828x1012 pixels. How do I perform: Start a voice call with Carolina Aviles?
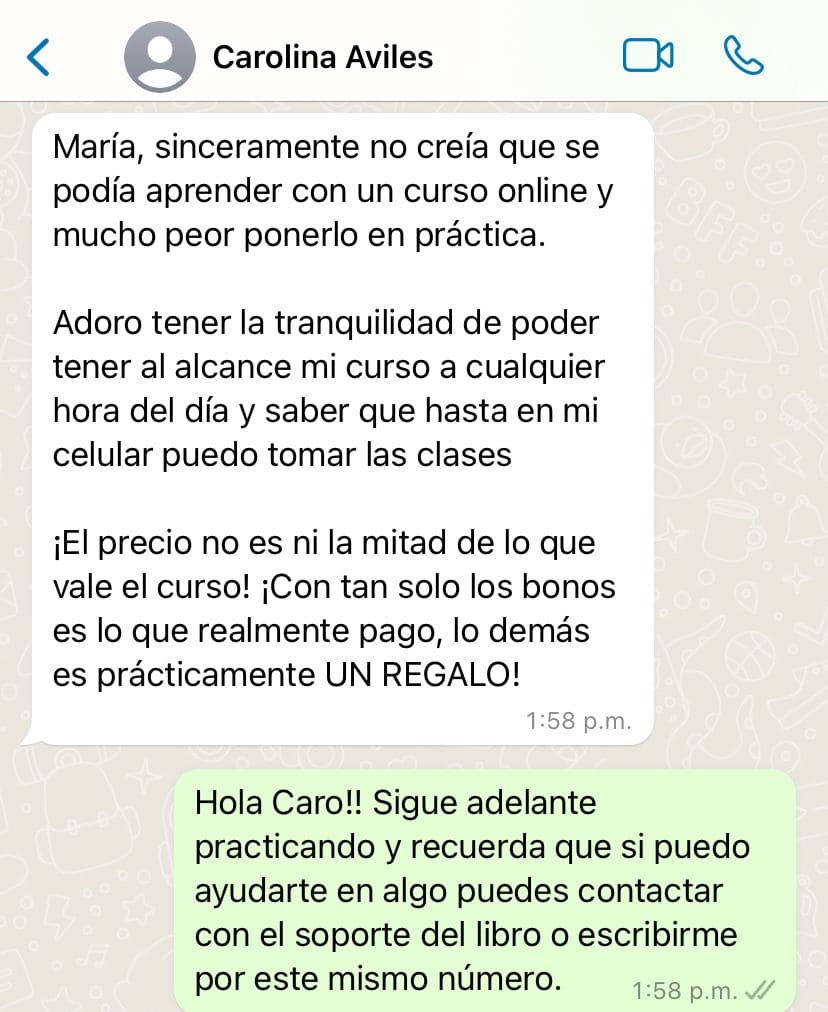[x=743, y=56]
